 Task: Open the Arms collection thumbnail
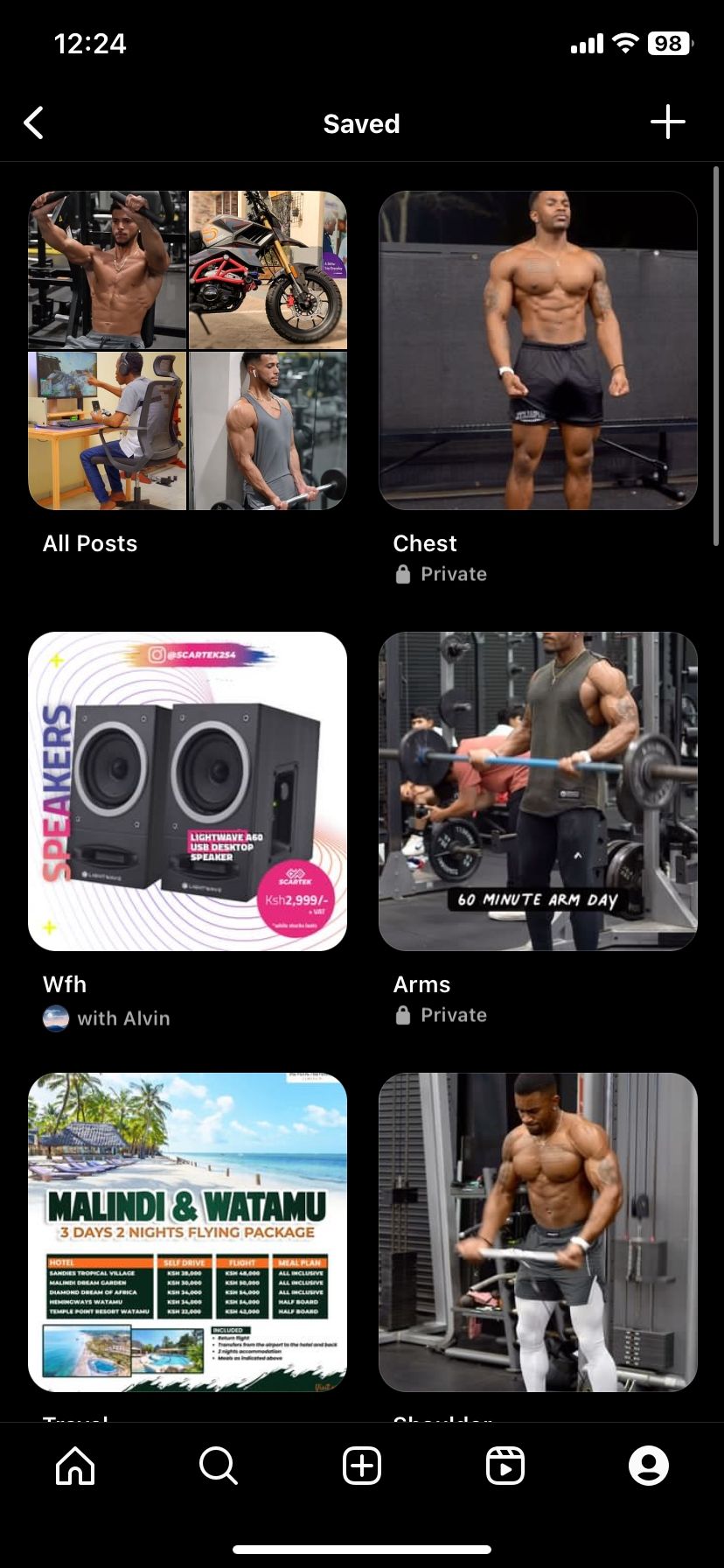[537, 792]
